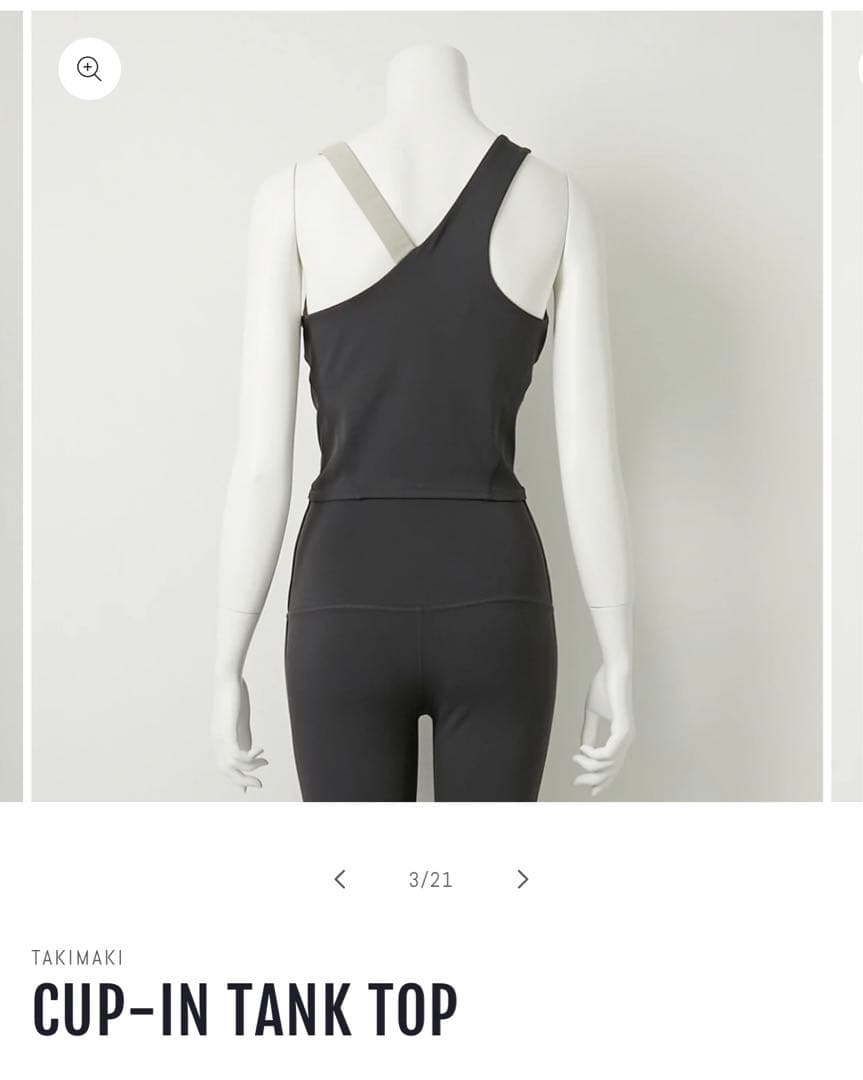Show the next product photo
Screen dimensions: 863x1080
pyautogui.click(x=522, y=879)
